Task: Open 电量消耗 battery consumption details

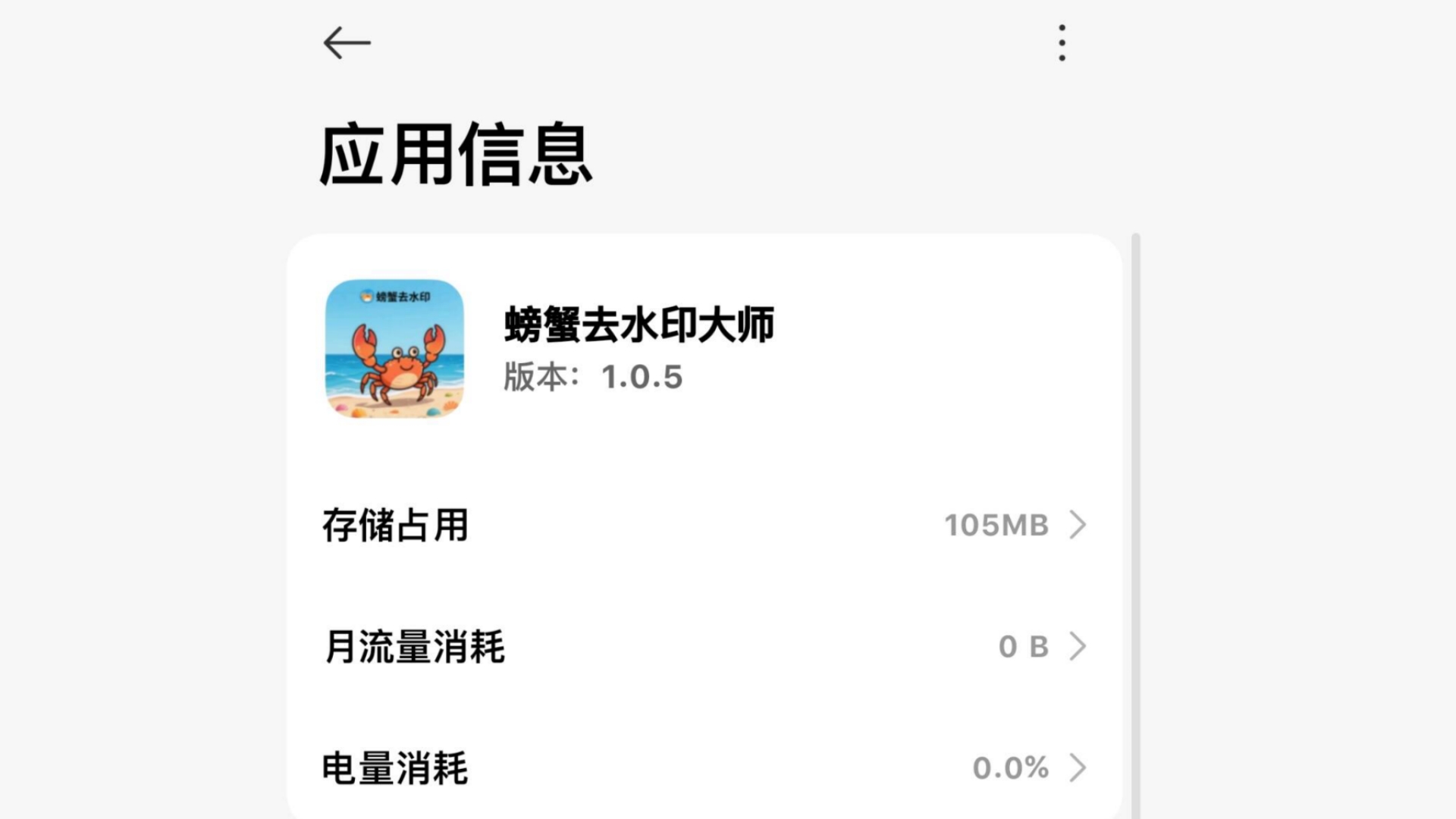Action: point(704,767)
